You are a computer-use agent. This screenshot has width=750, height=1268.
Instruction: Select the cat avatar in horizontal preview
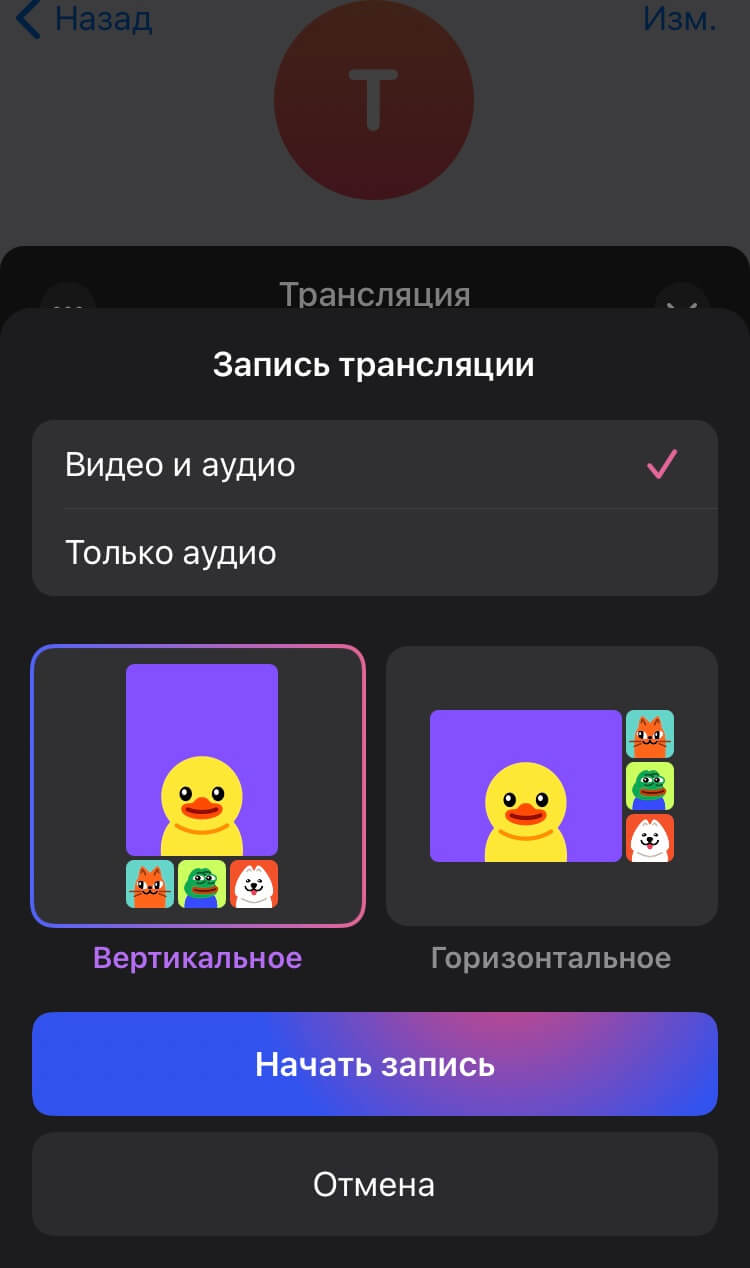(650, 733)
